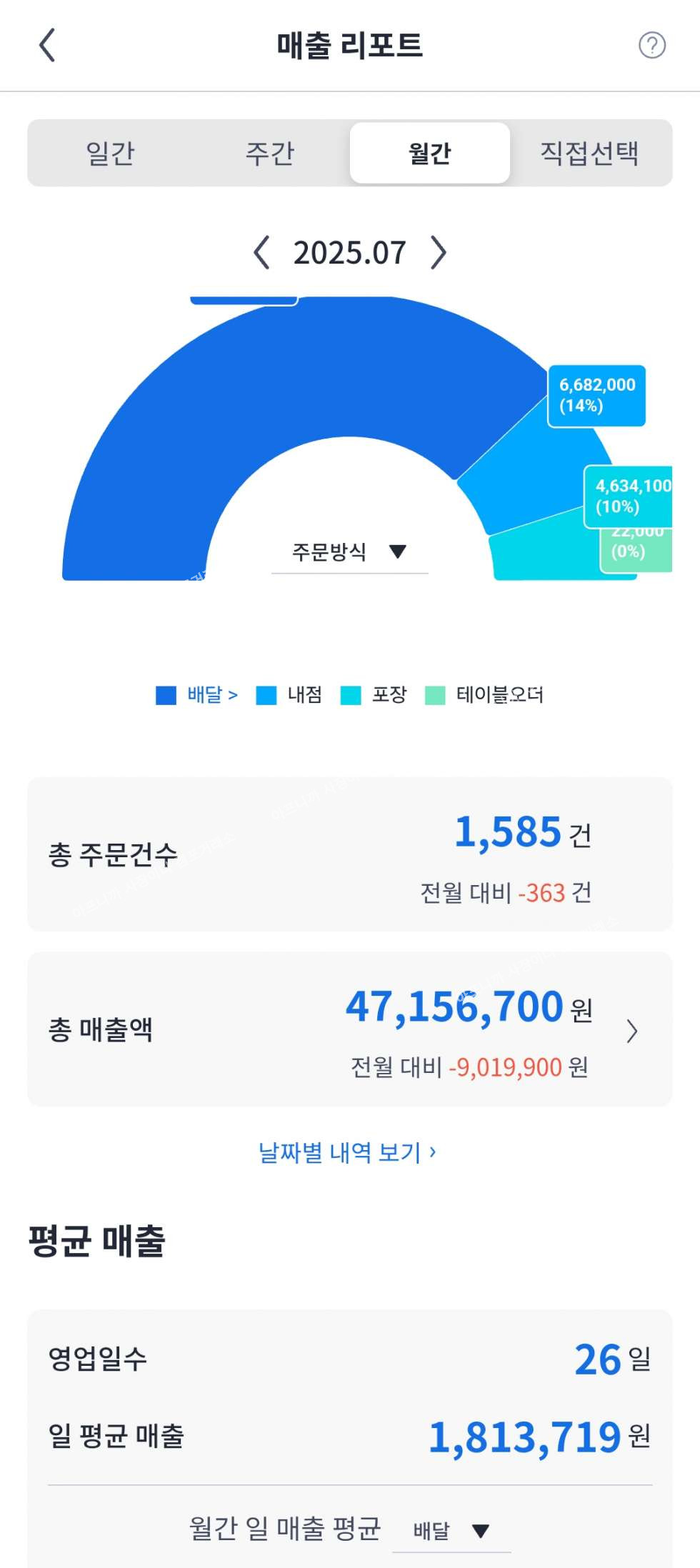The height and width of the screenshot is (1568, 700).
Task: Open the 주문방식 dropdown
Action: pyautogui.click(x=349, y=551)
